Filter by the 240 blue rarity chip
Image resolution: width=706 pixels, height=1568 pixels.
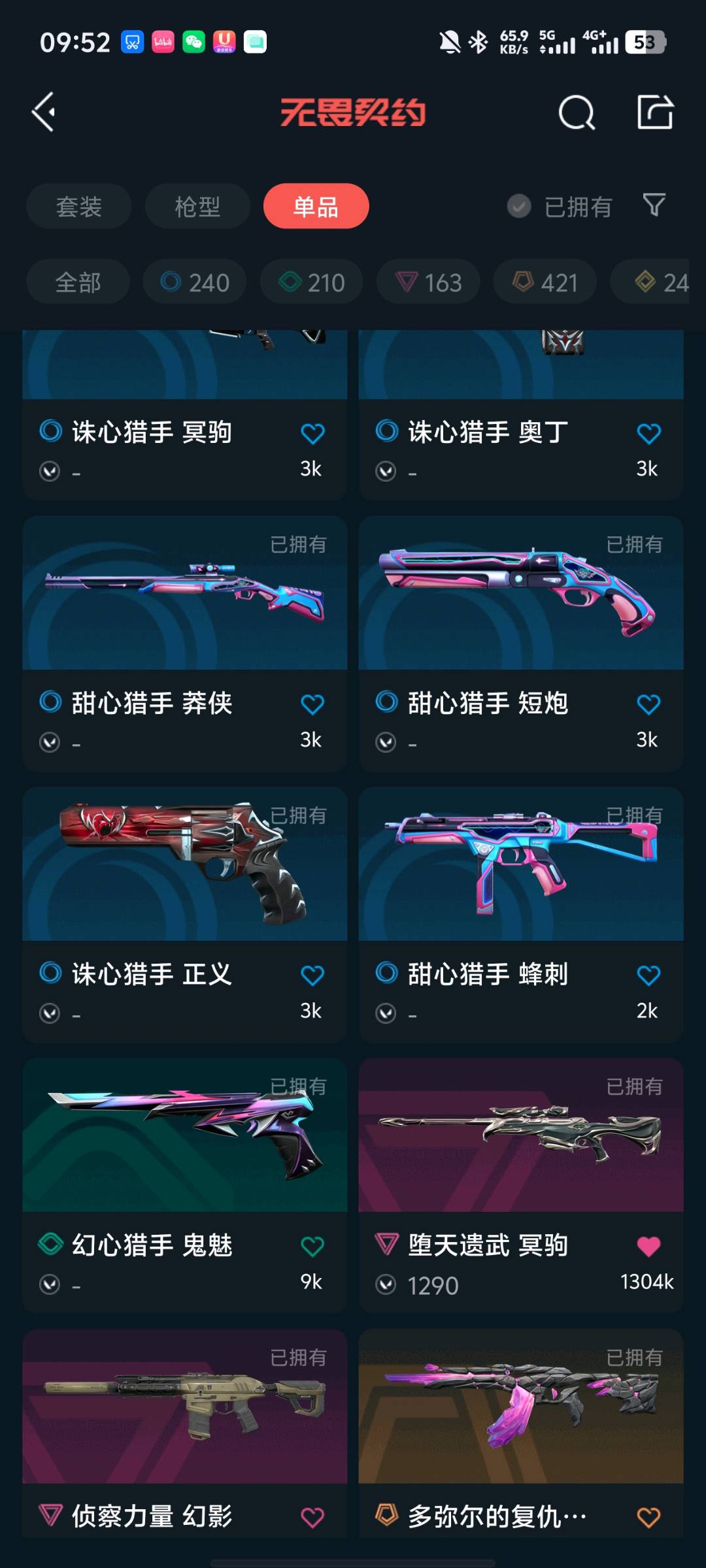tap(195, 282)
